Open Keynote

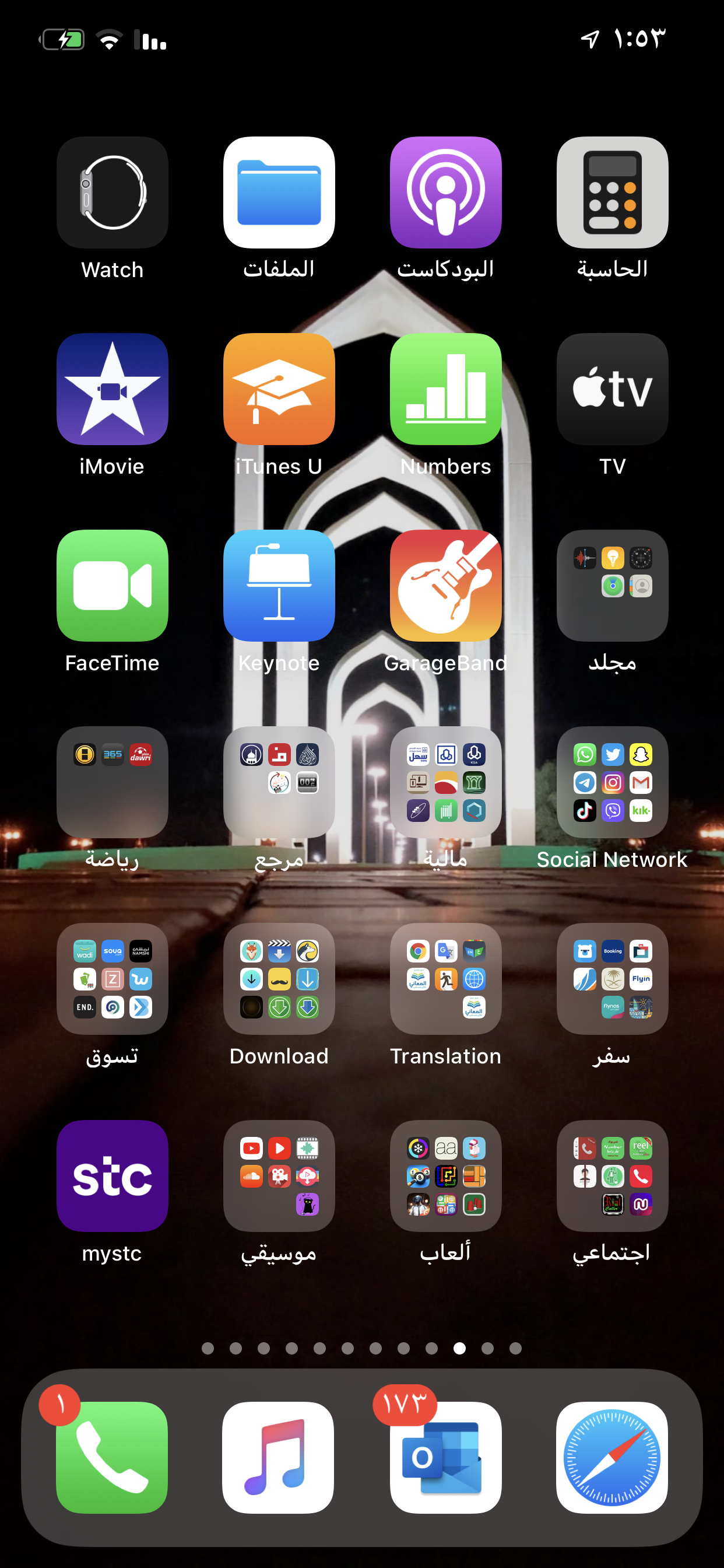[279, 586]
